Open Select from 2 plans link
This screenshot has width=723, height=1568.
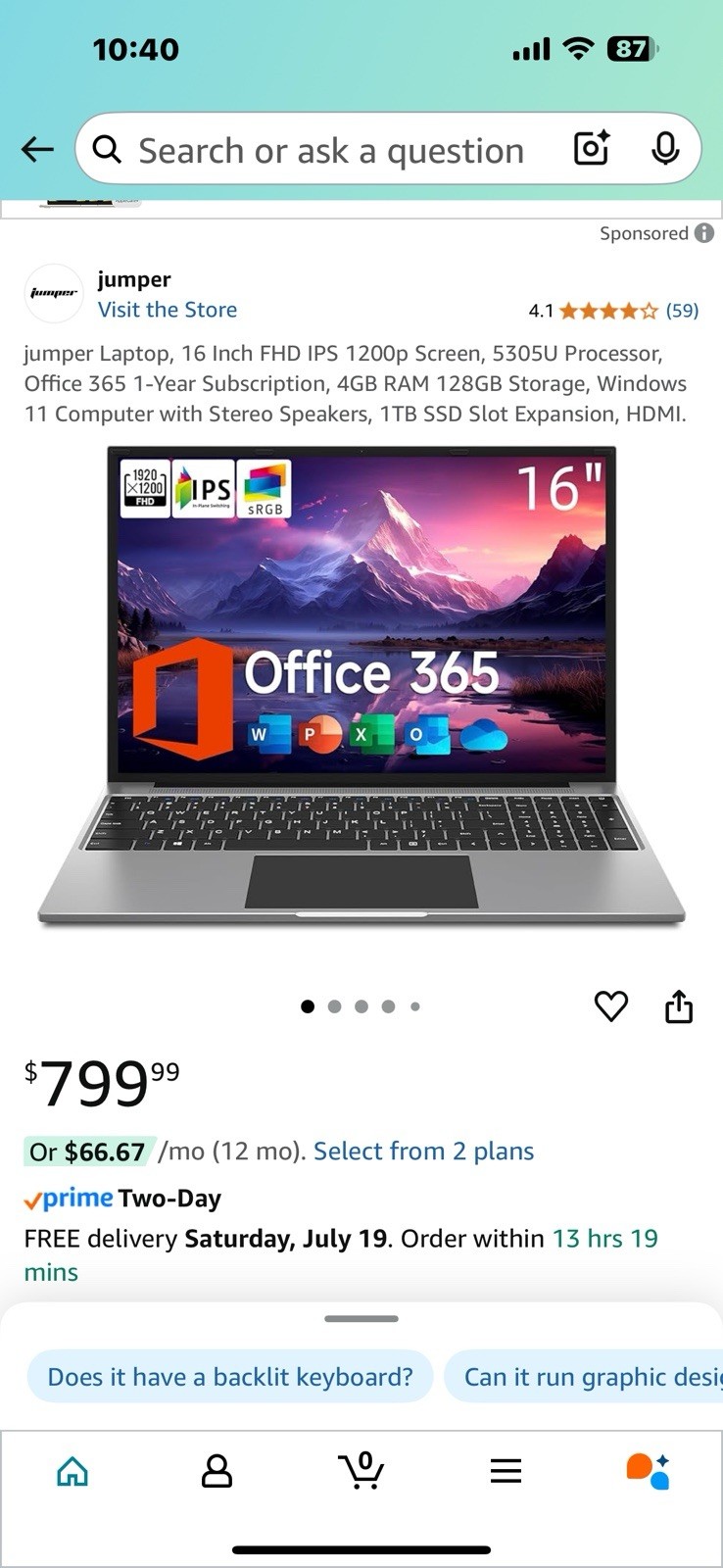coord(423,1151)
